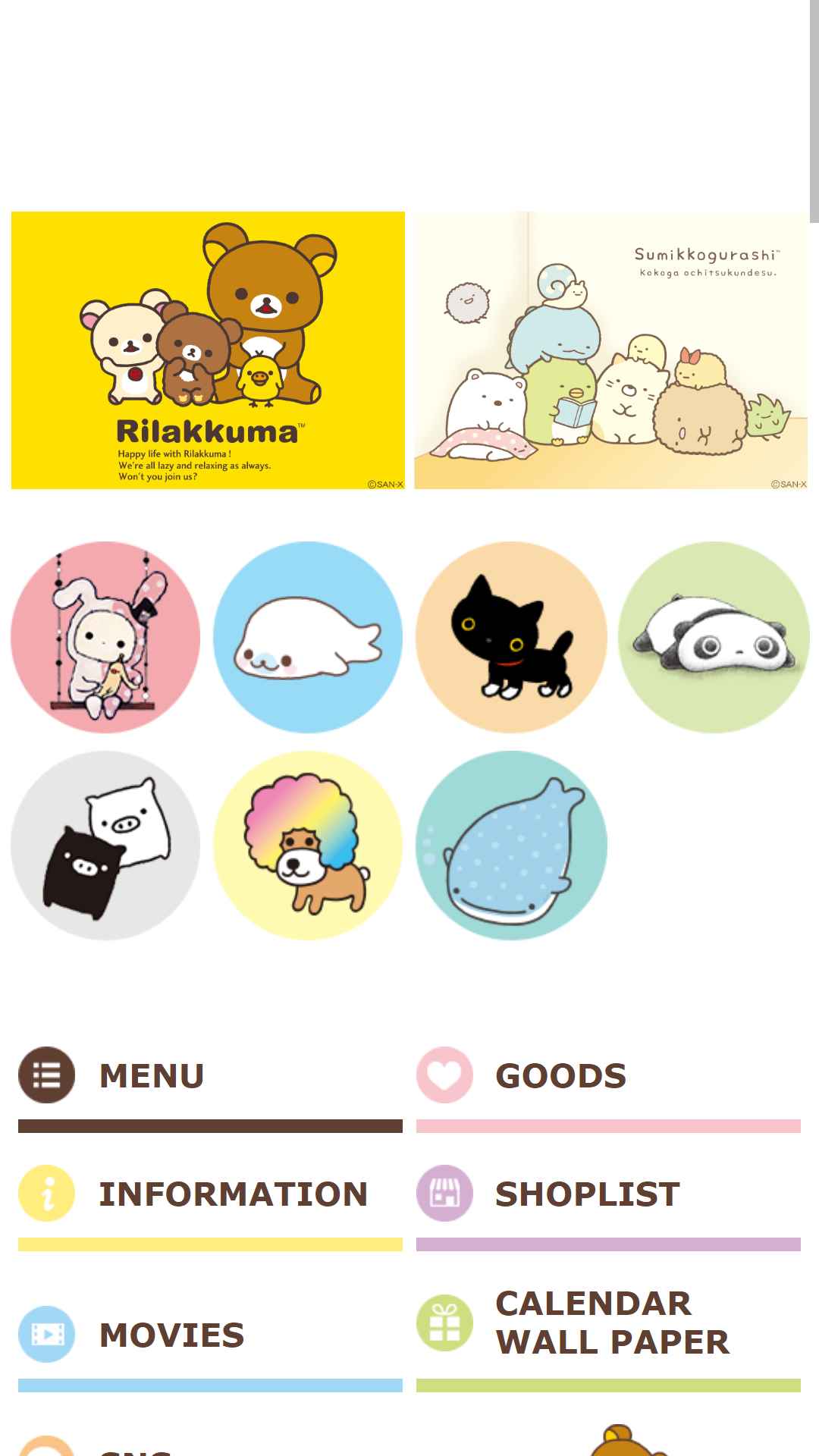Image resolution: width=819 pixels, height=1456 pixels.
Task: Open the rainbow afro dog circle
Action: click(308, 846)
